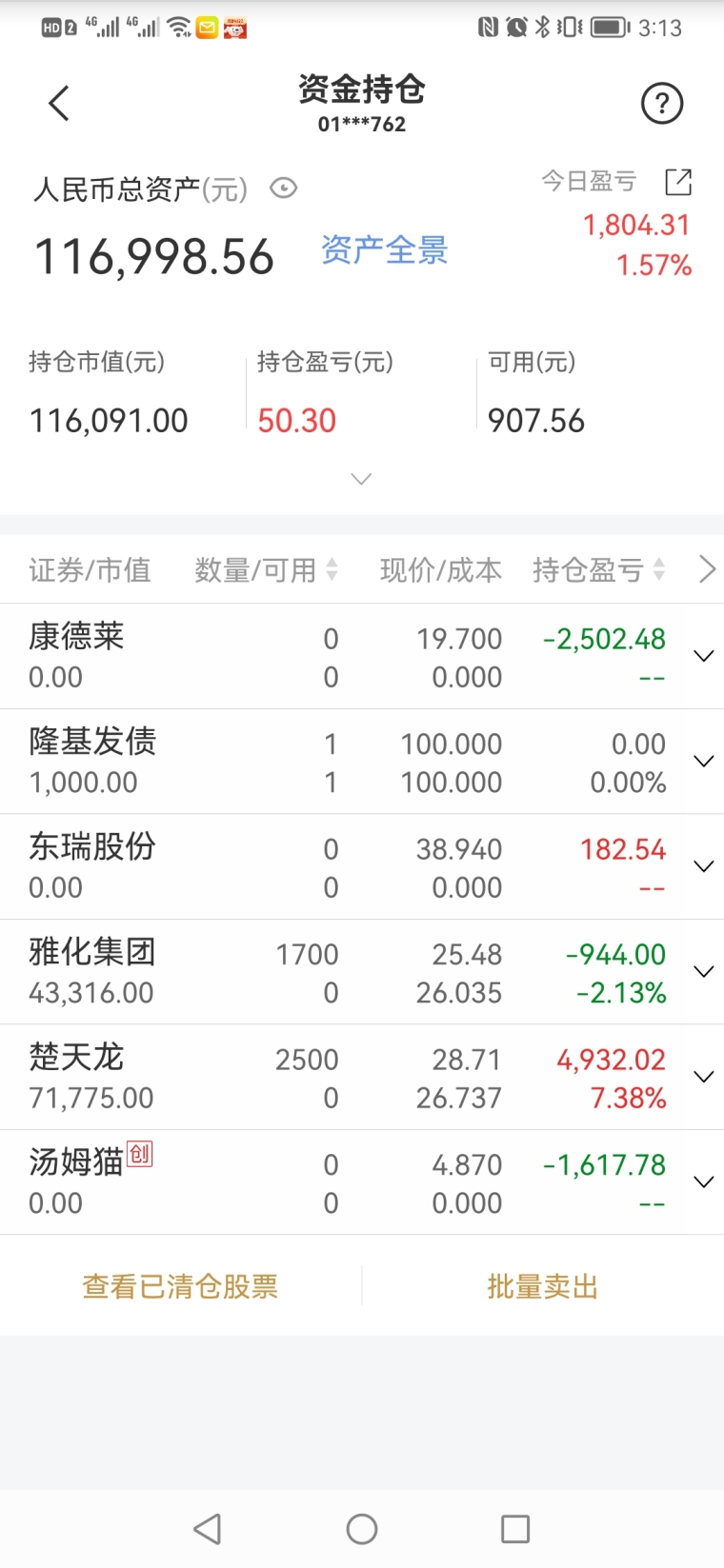The height and width of the screenshot is (1568, 724).
Task: Open the help question-mark icon
Action: click(x=662, y=104)
